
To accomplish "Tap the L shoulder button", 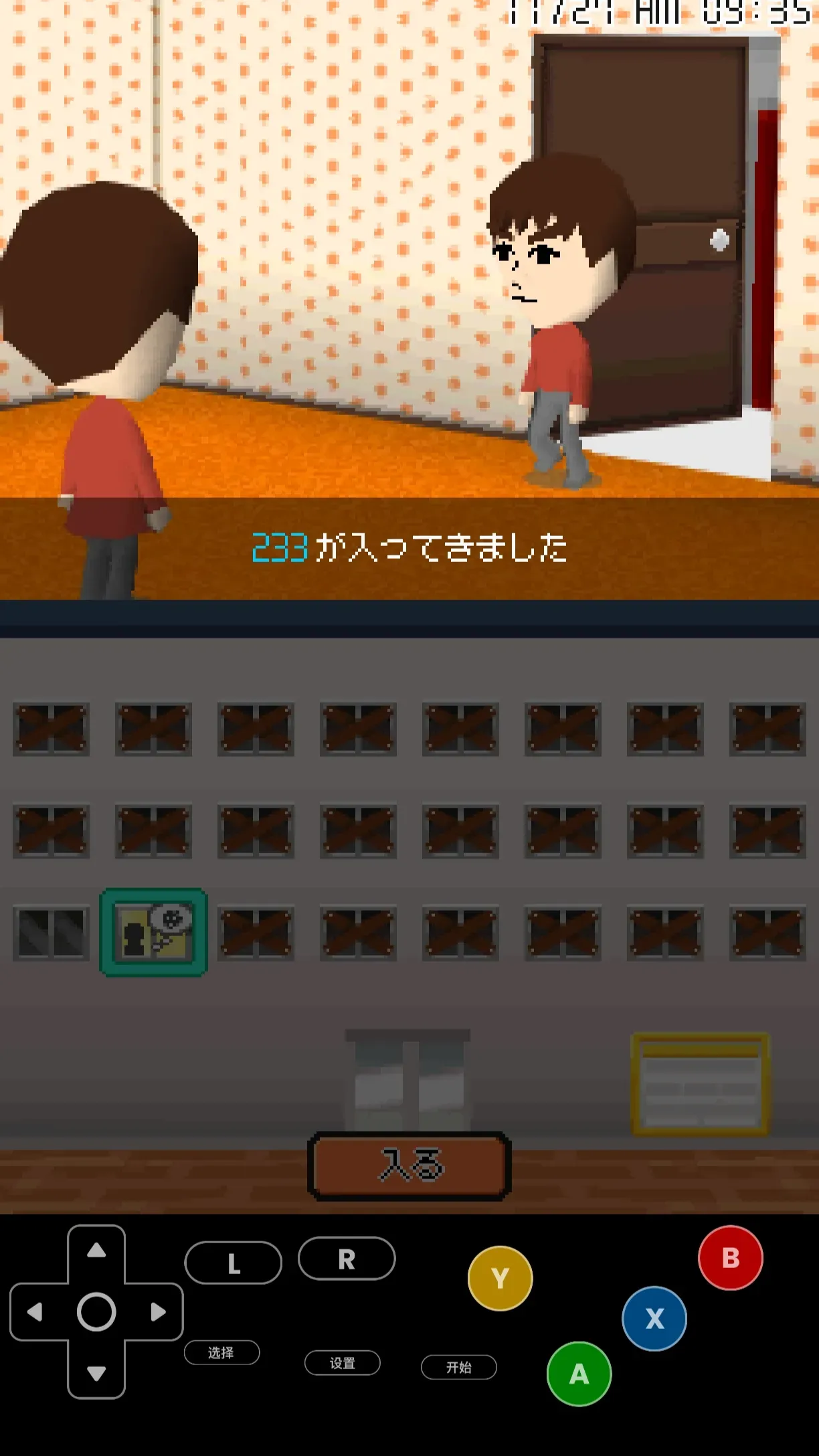I will point(233,1263).
